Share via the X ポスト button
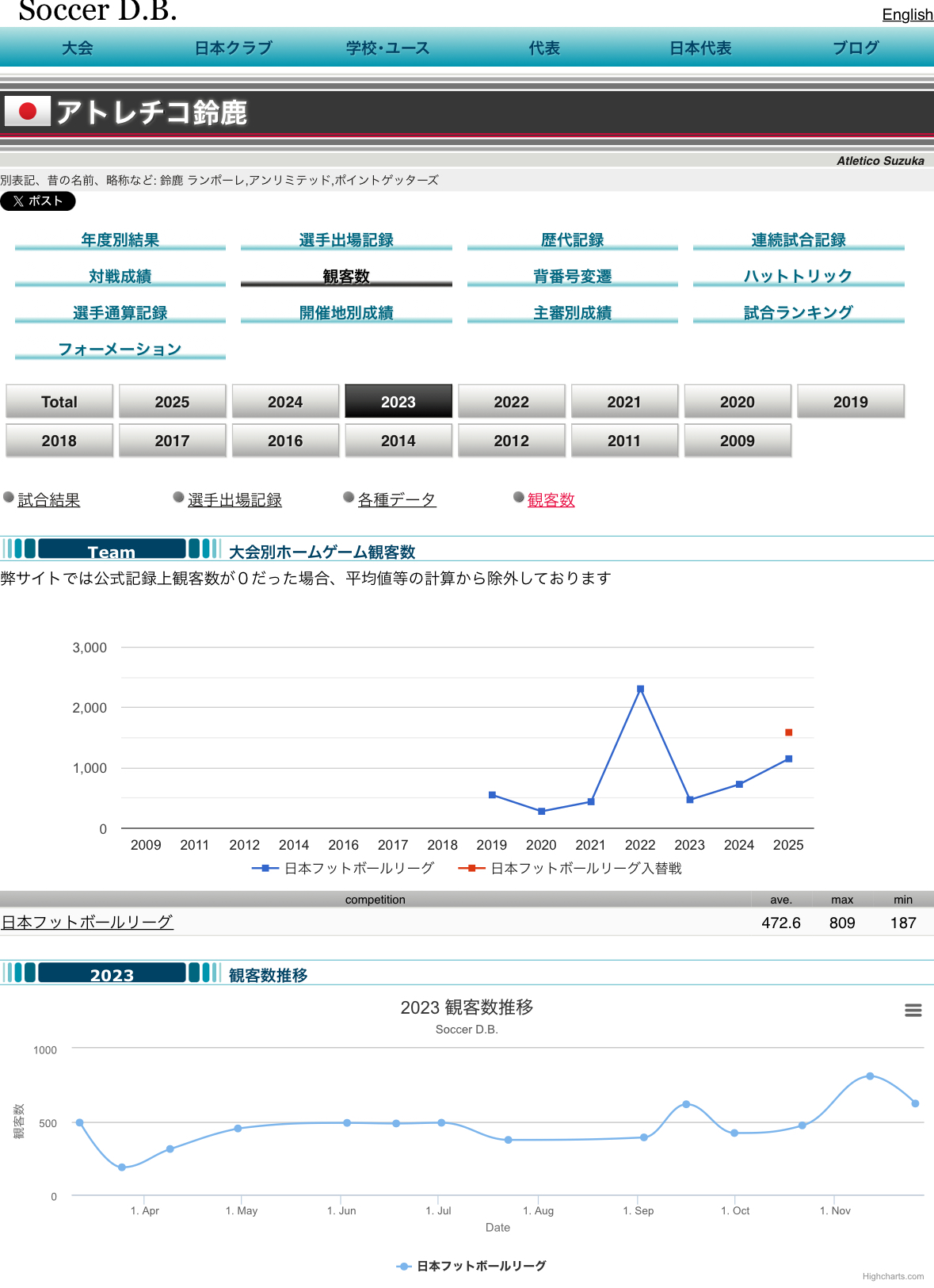This screenshot has width=934, height=1288. pos(37,201)
